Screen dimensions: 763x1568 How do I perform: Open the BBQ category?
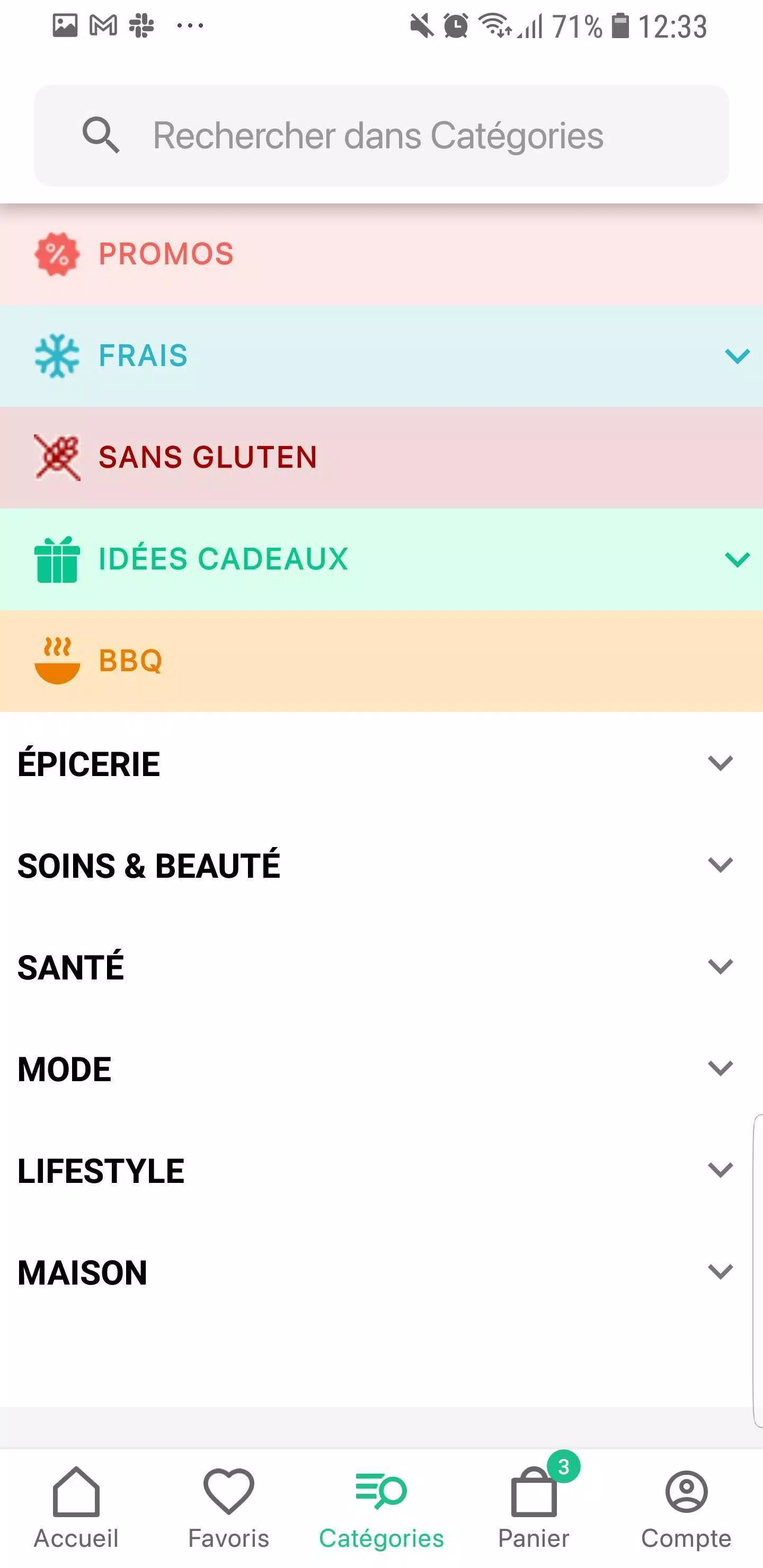[x=381, y=661]
